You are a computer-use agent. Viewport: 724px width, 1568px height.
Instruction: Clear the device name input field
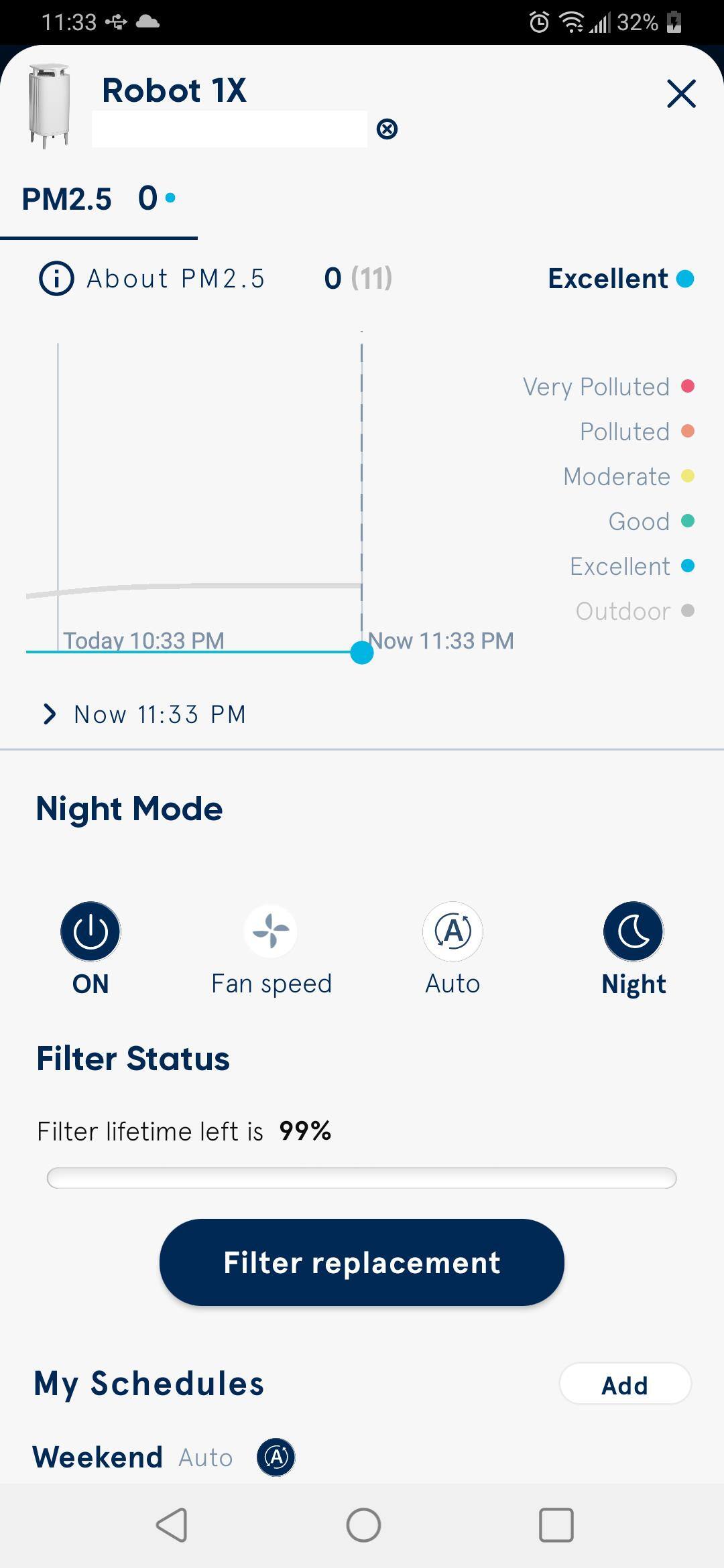tap(387, 129)
